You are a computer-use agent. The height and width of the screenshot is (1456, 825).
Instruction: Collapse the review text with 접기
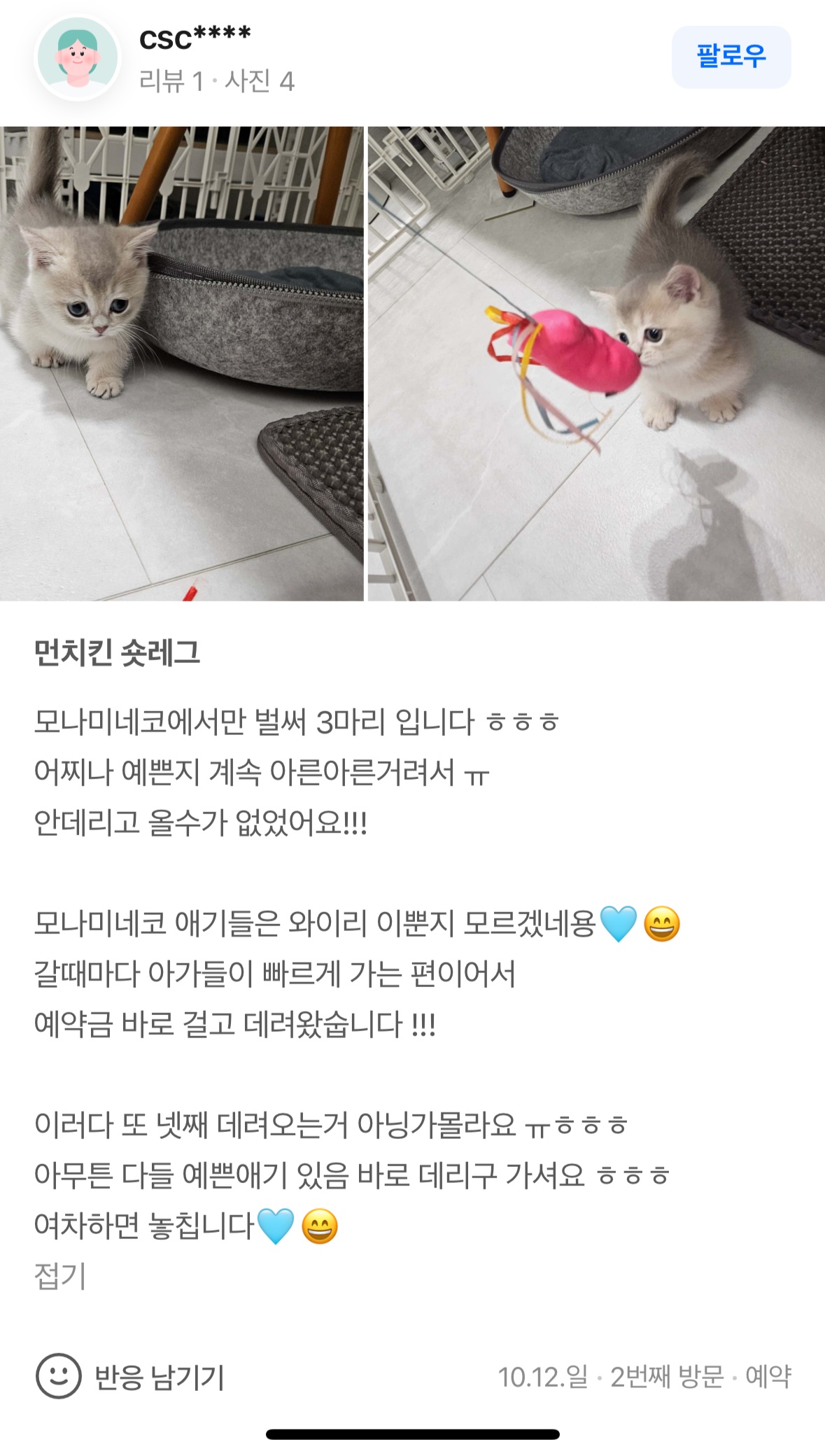[60, 1275]
